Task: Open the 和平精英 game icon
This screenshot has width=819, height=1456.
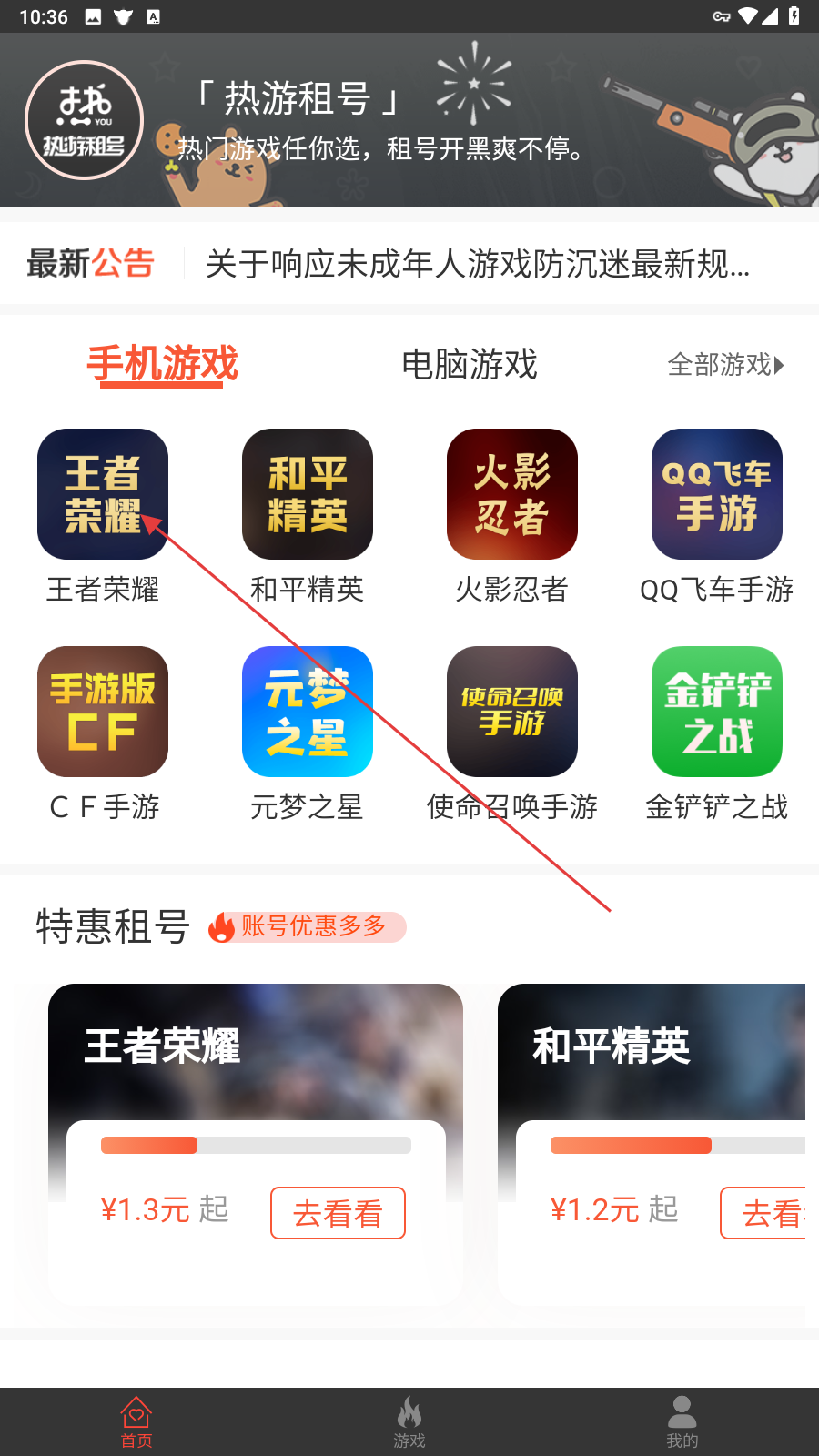Action: pyautogui.click(x=308, y=494)
